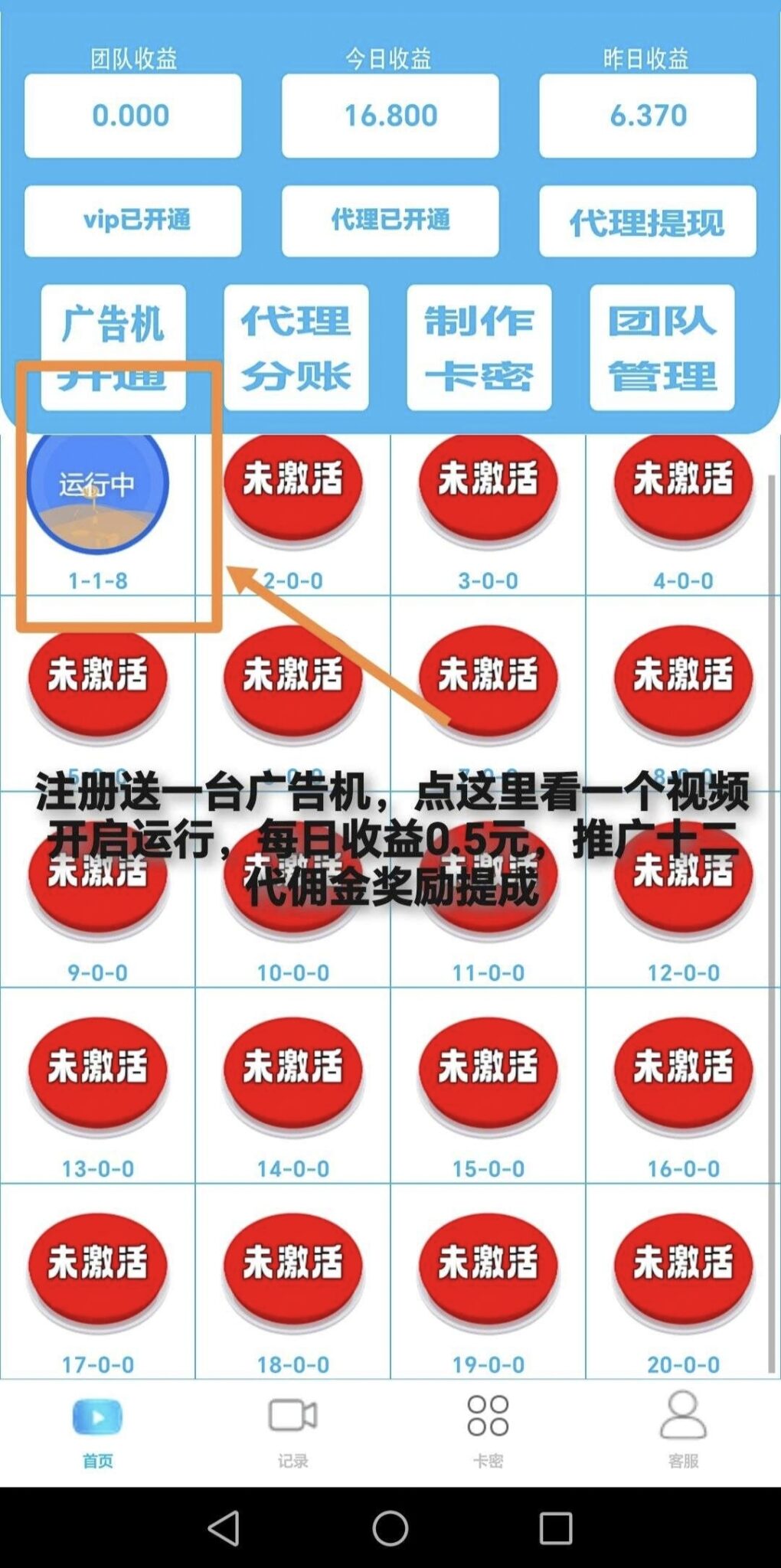
Task: Open the inactive machine 15-0-0
Action: click(x=488, y=1070)
